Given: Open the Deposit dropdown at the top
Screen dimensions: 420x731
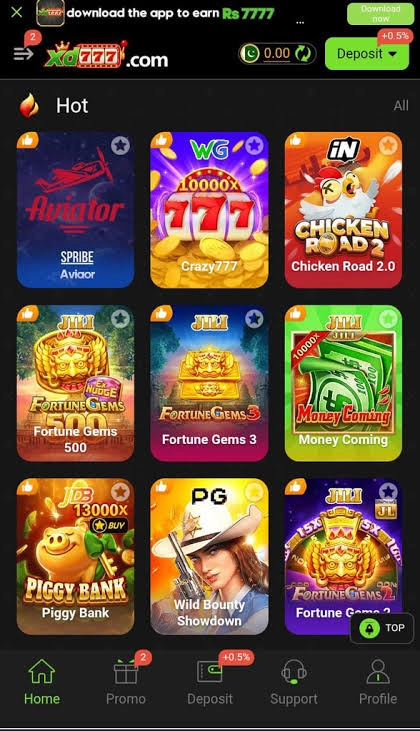Looking at the screenshot, I should pyautogui.click(x=367, y=54).
